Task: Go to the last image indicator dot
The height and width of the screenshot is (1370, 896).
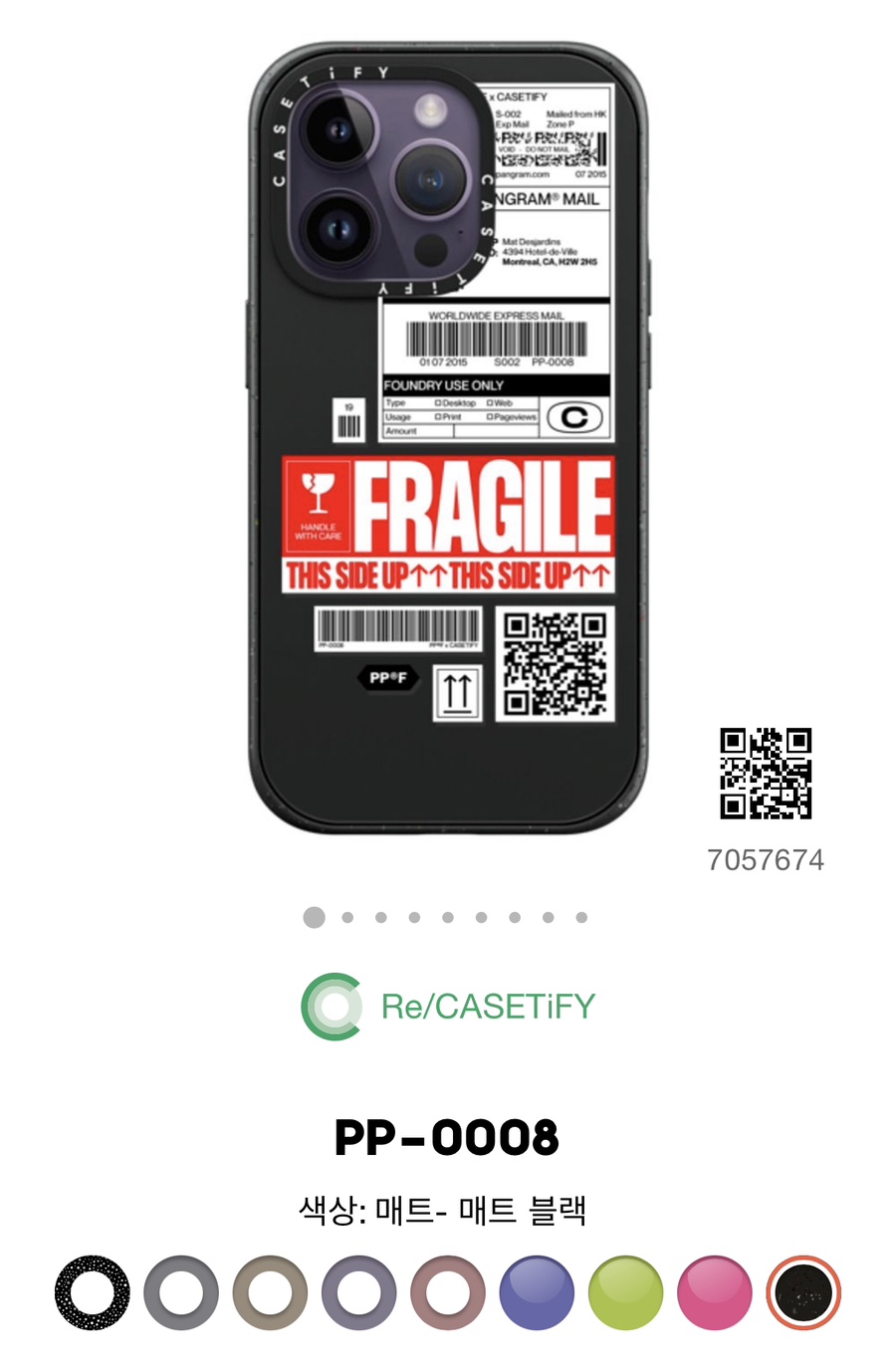Action: 581,917
